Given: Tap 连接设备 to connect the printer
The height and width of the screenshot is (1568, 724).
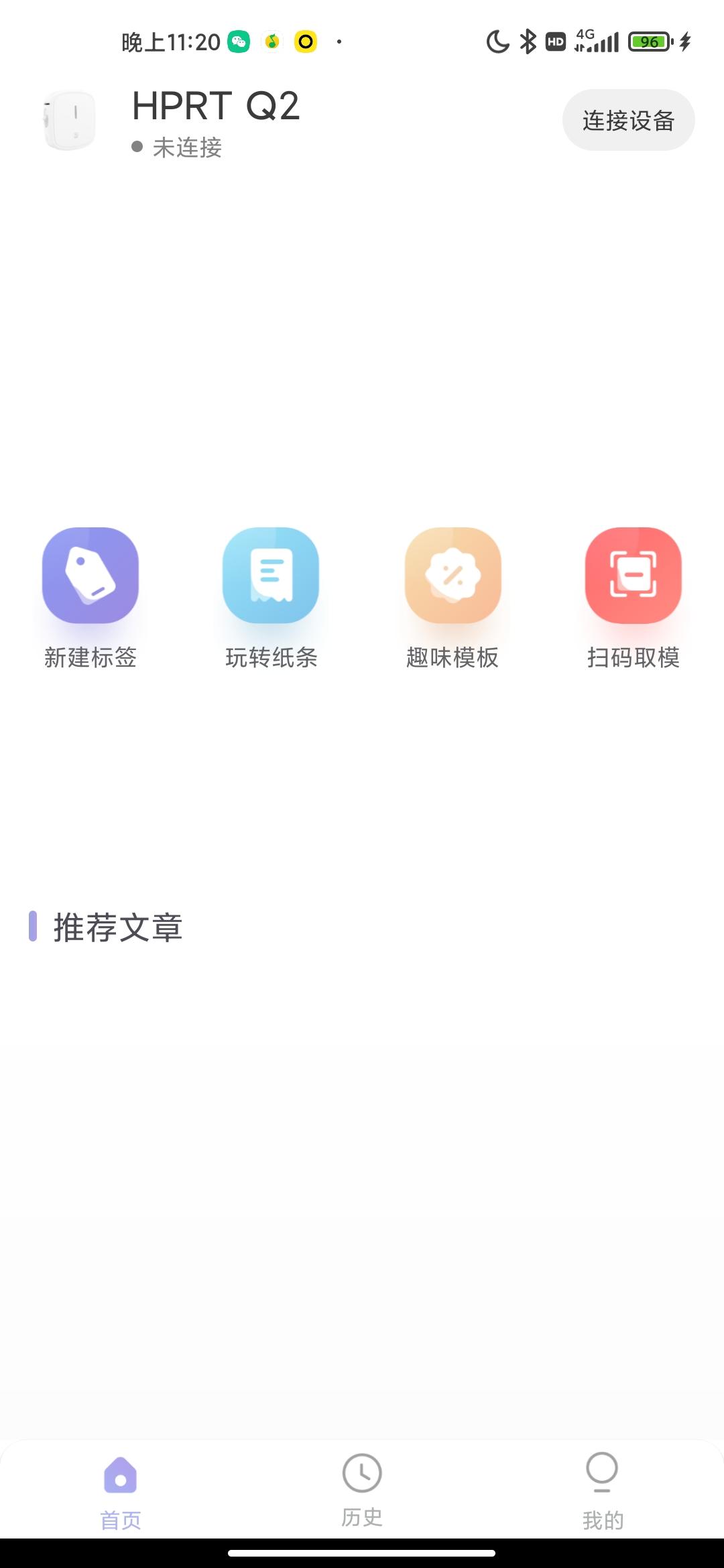Looking at the screenshot, I should 628,120.
